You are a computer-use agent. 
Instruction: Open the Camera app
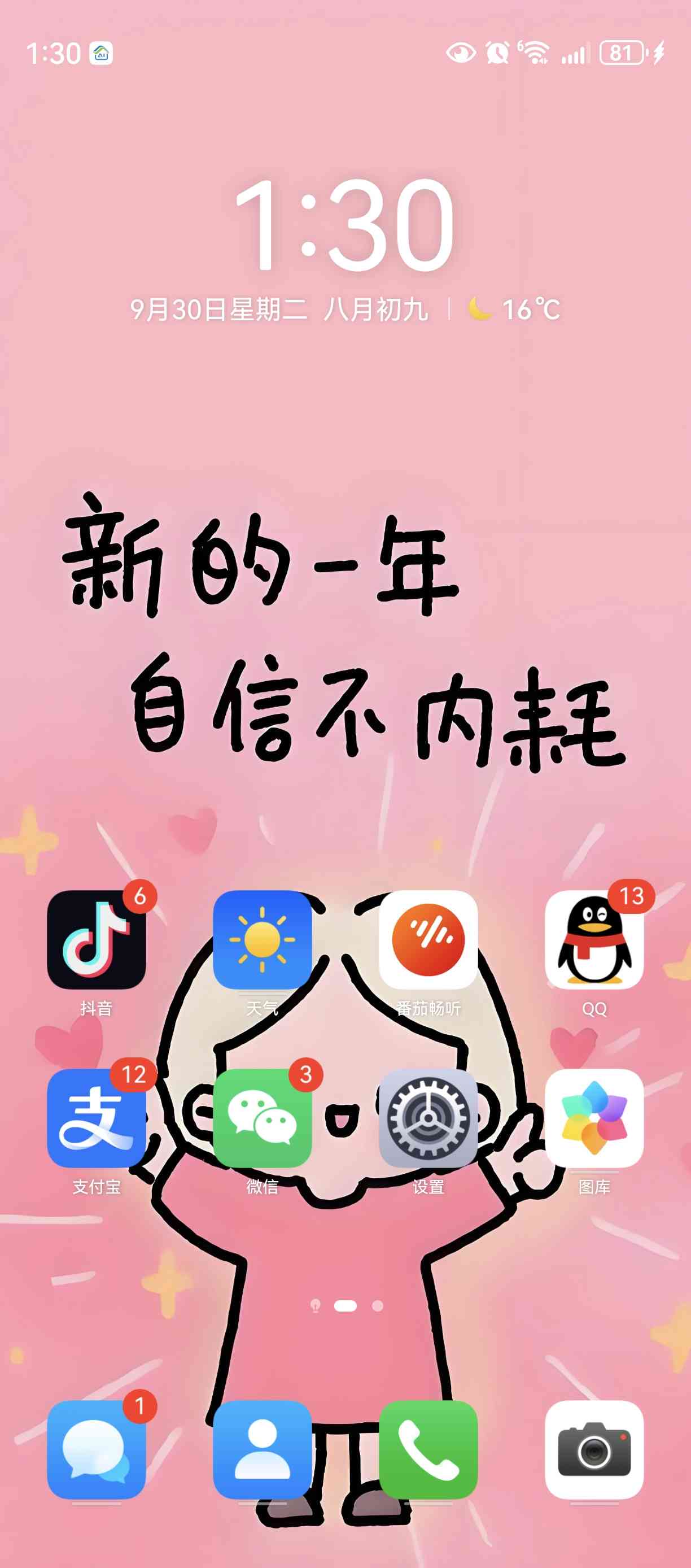pos(594,1449)
